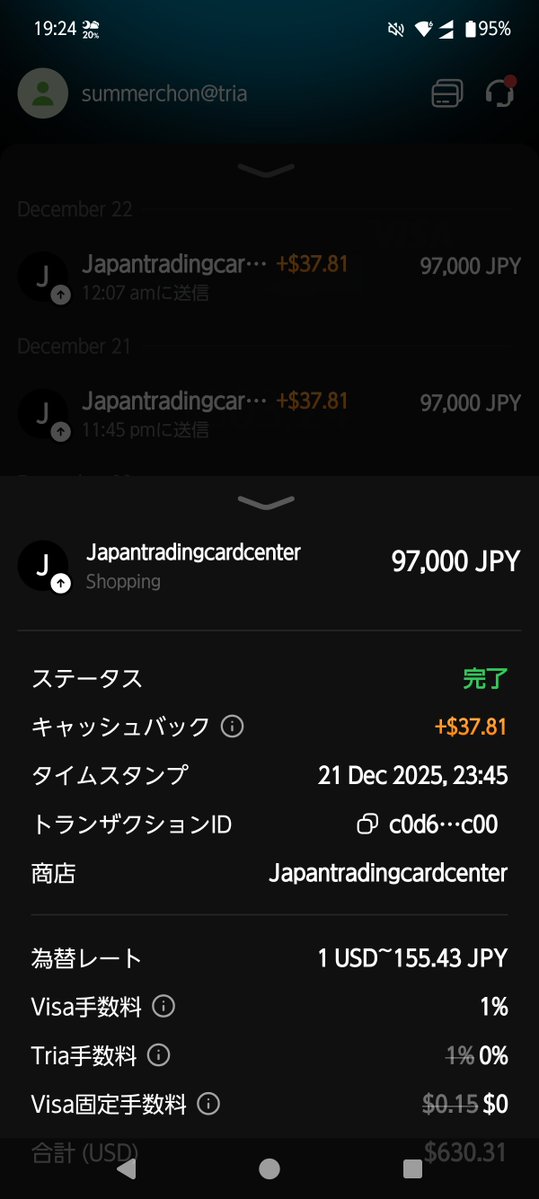Return to the home screen via system home
Screen dimensions: 539x1199
(x=269, y=1168)
